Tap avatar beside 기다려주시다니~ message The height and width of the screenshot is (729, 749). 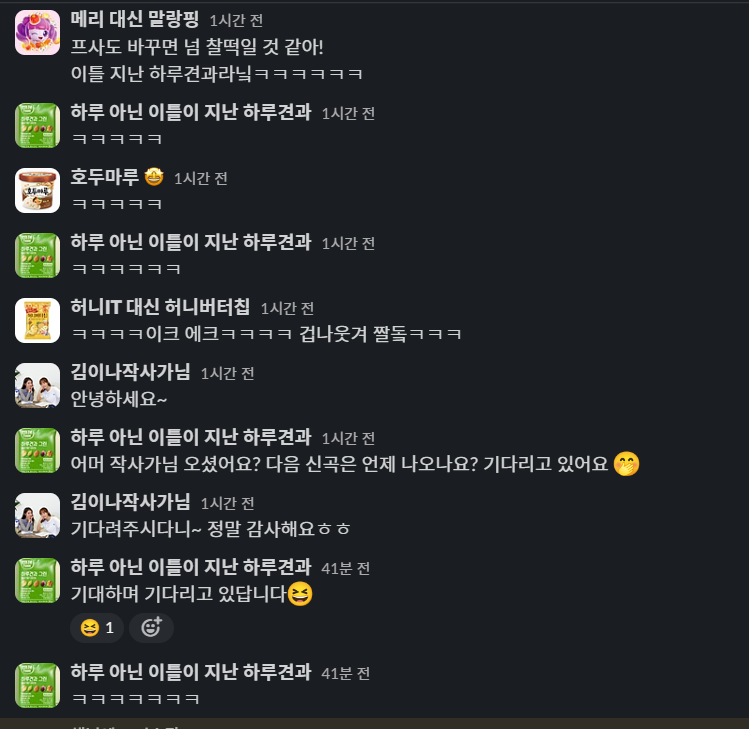(37, 515)
